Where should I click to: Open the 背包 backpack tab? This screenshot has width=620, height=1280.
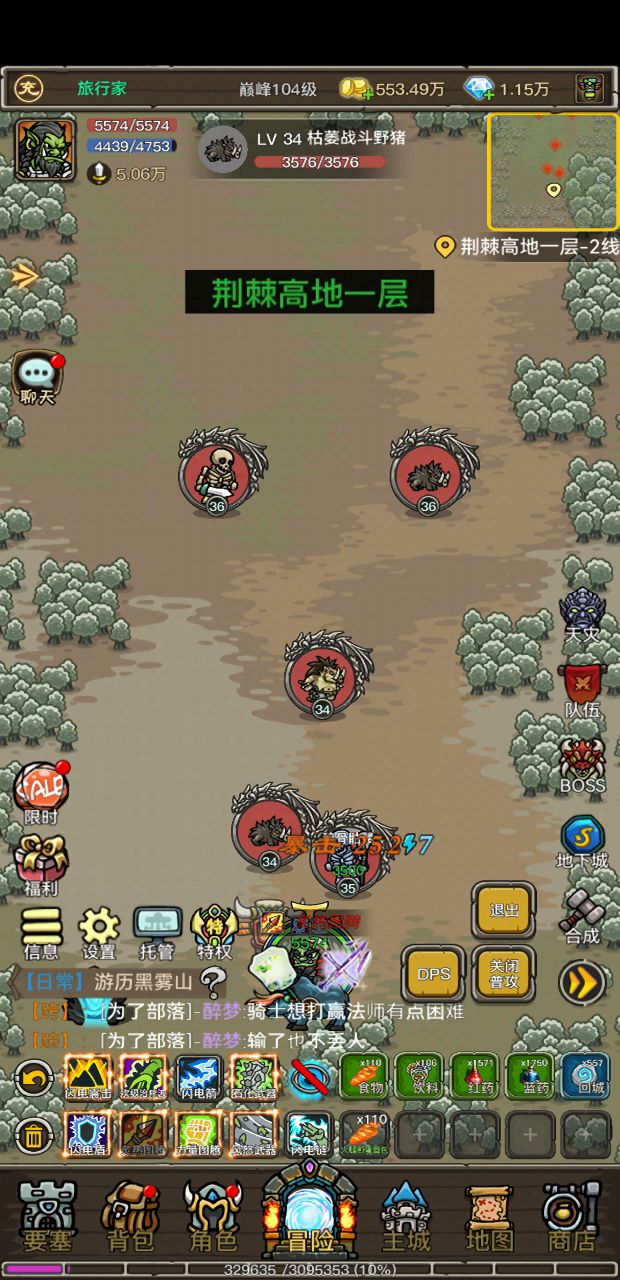pyautogui.click(x=130, y=1215)
